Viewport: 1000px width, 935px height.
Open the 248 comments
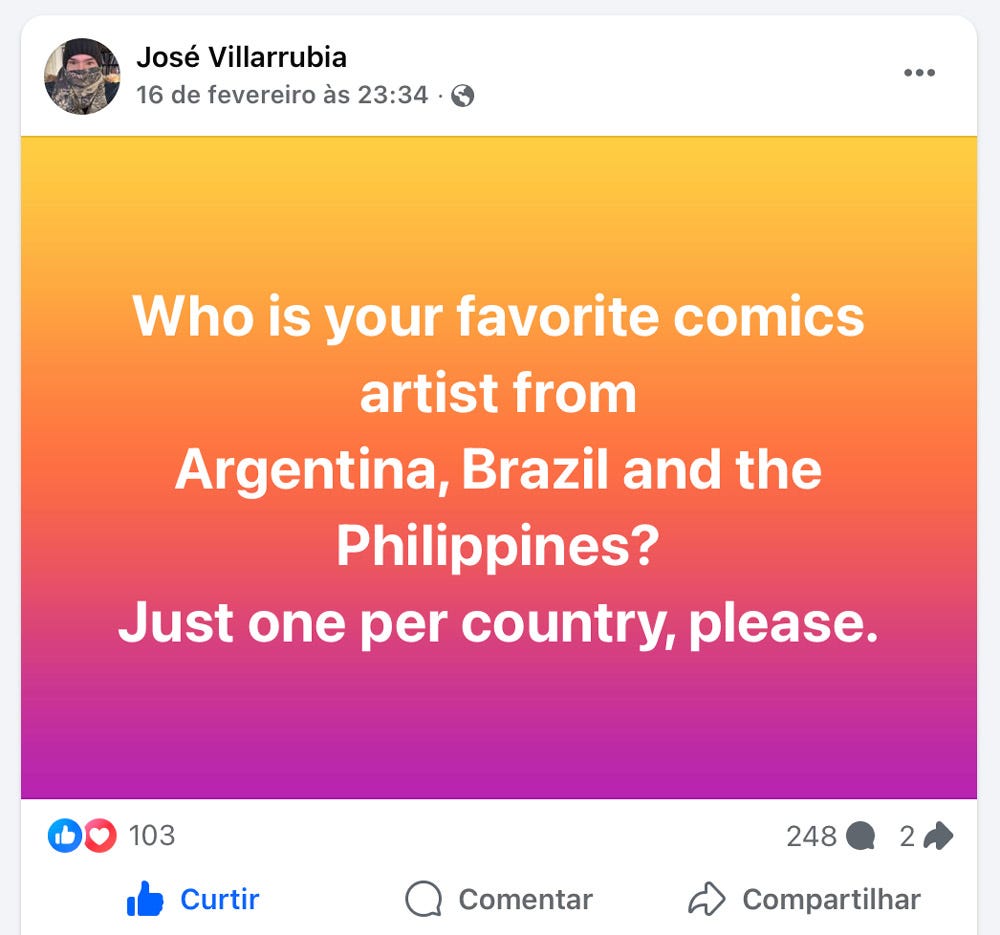pos(830,836)
